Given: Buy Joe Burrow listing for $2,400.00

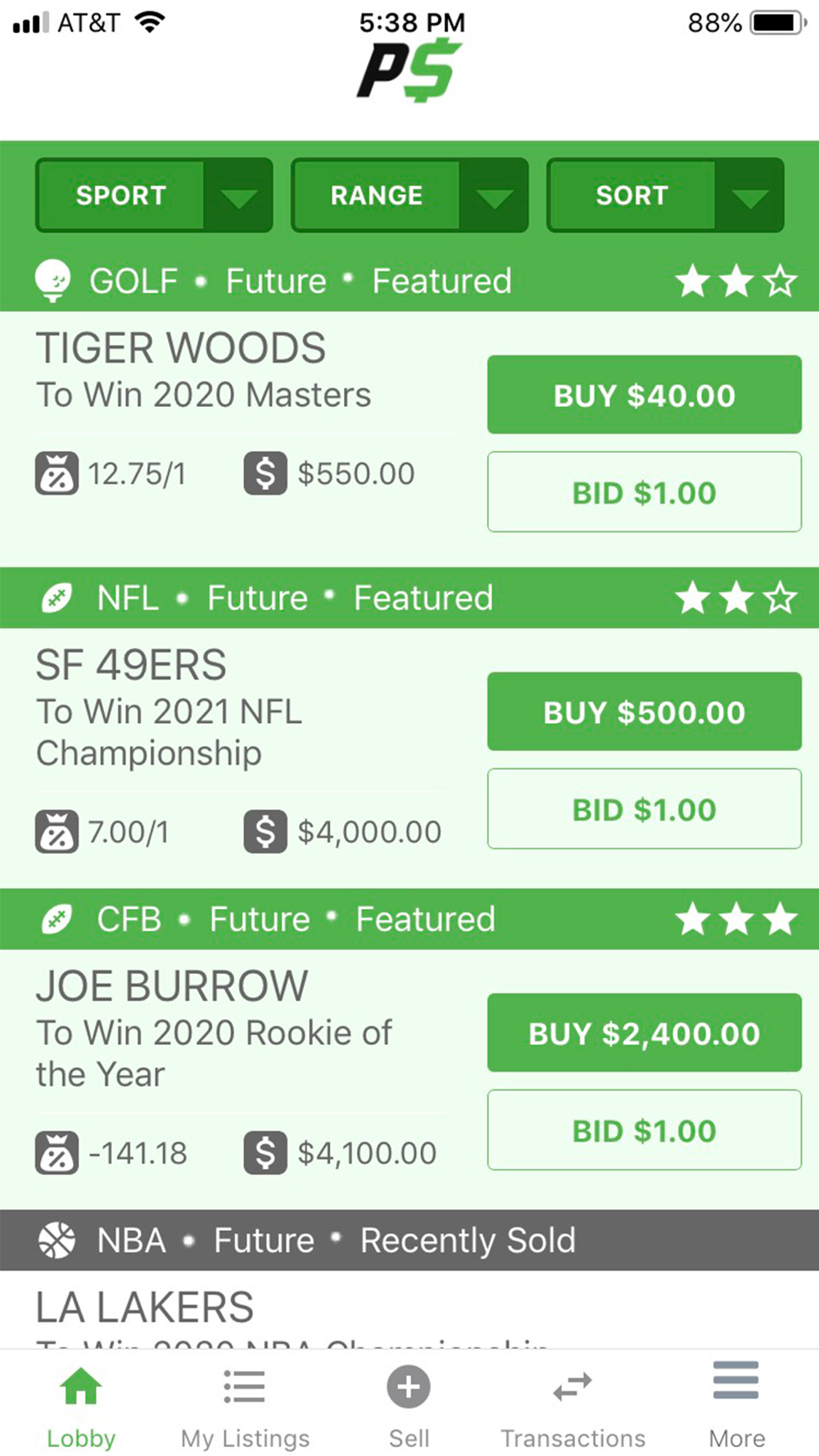Looking at the screenshot, I should pyautogui.click(x=644, y=1033).
